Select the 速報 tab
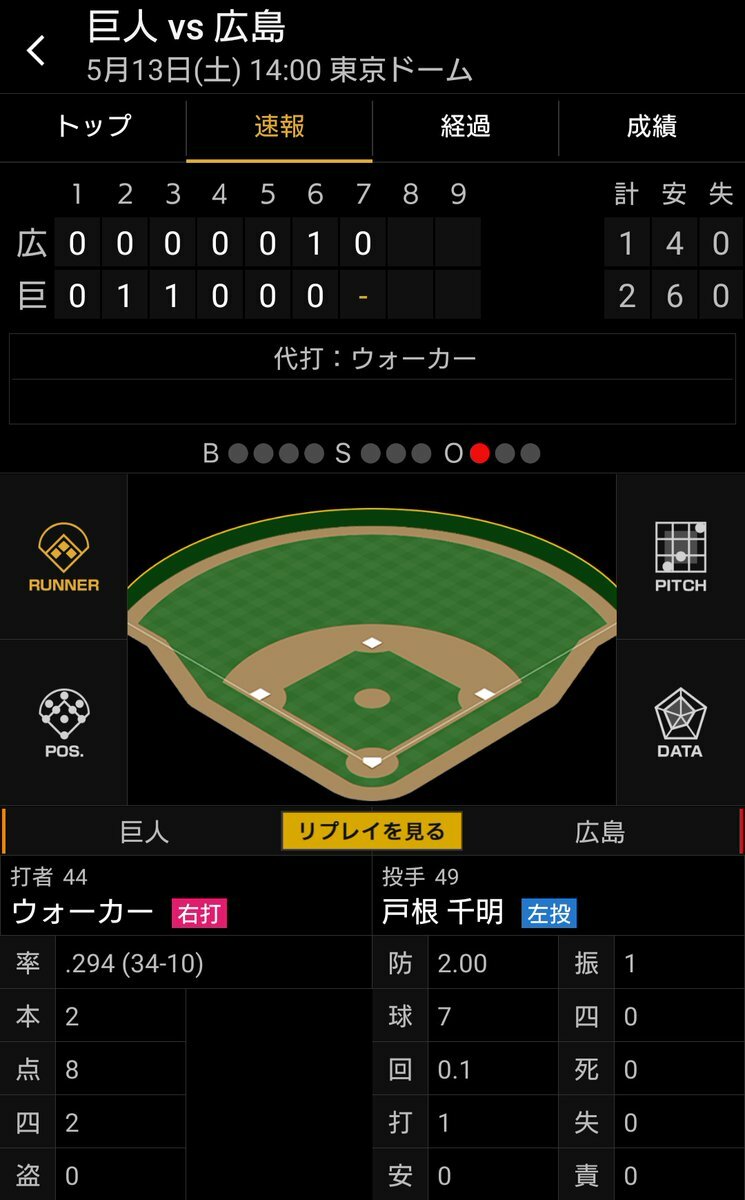 (279, 127)
